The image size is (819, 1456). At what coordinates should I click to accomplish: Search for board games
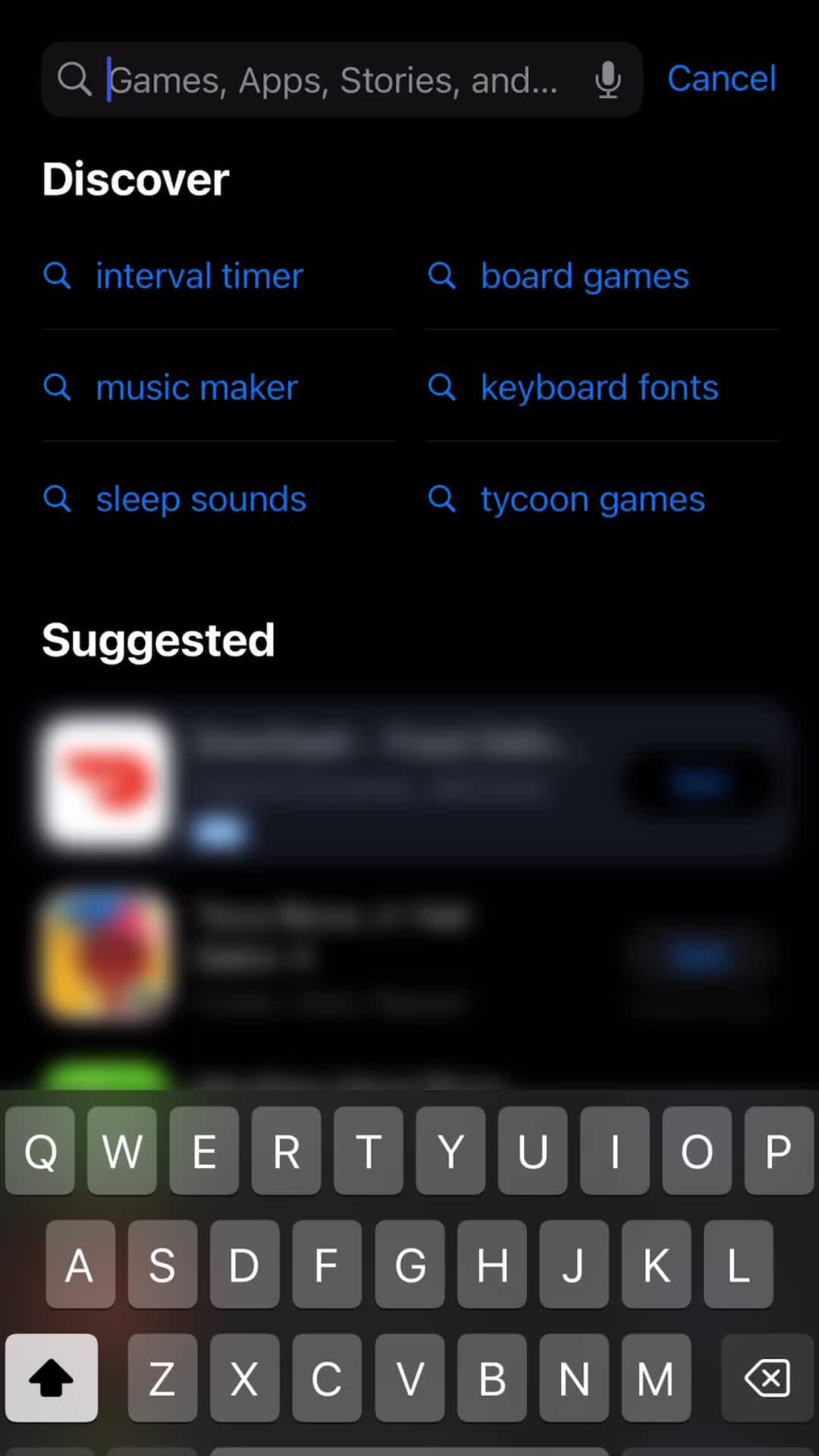584,276
